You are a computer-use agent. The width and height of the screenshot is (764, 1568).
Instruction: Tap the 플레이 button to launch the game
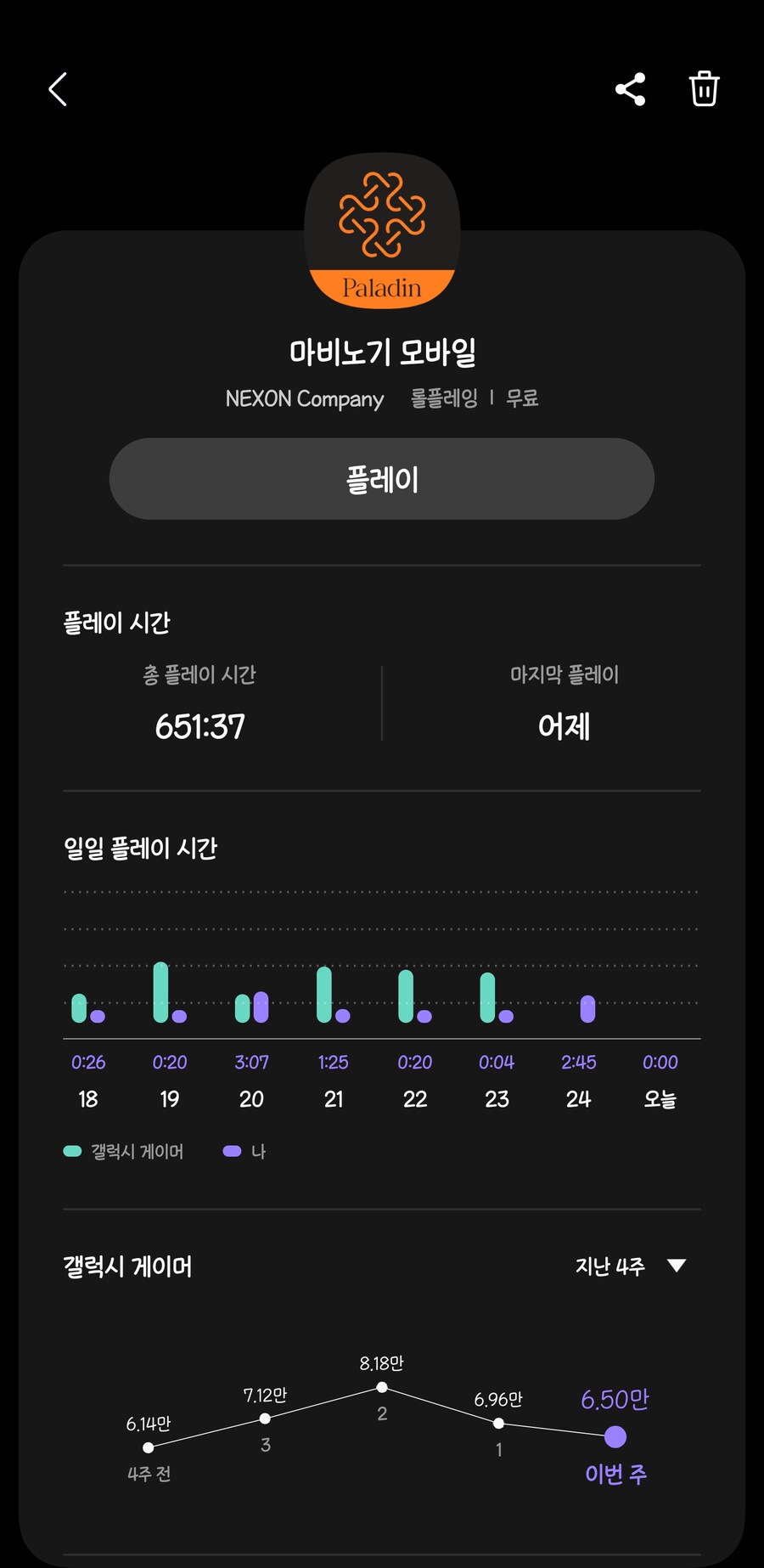(382, 479)
